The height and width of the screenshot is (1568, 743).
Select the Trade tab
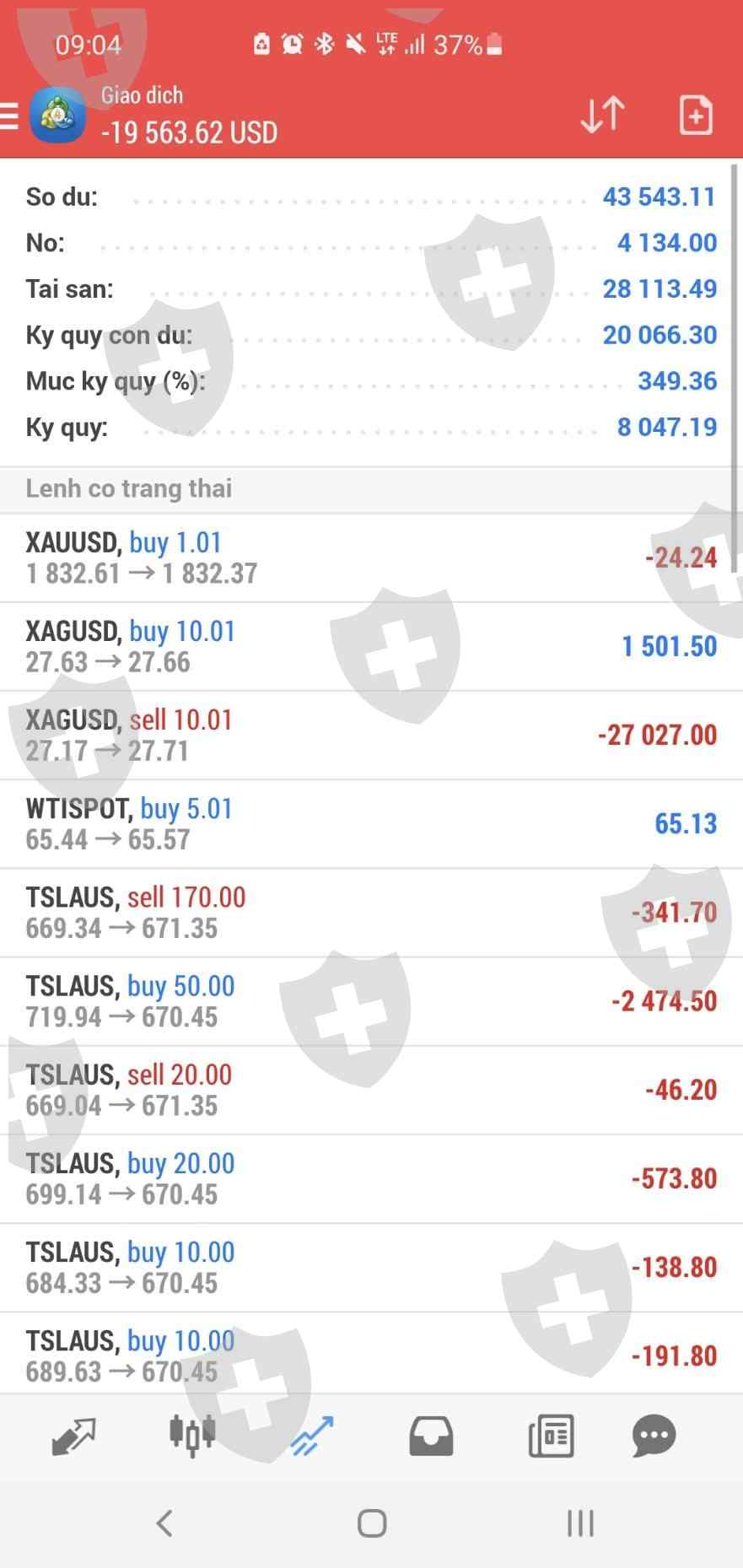(x=312, y=1436)
